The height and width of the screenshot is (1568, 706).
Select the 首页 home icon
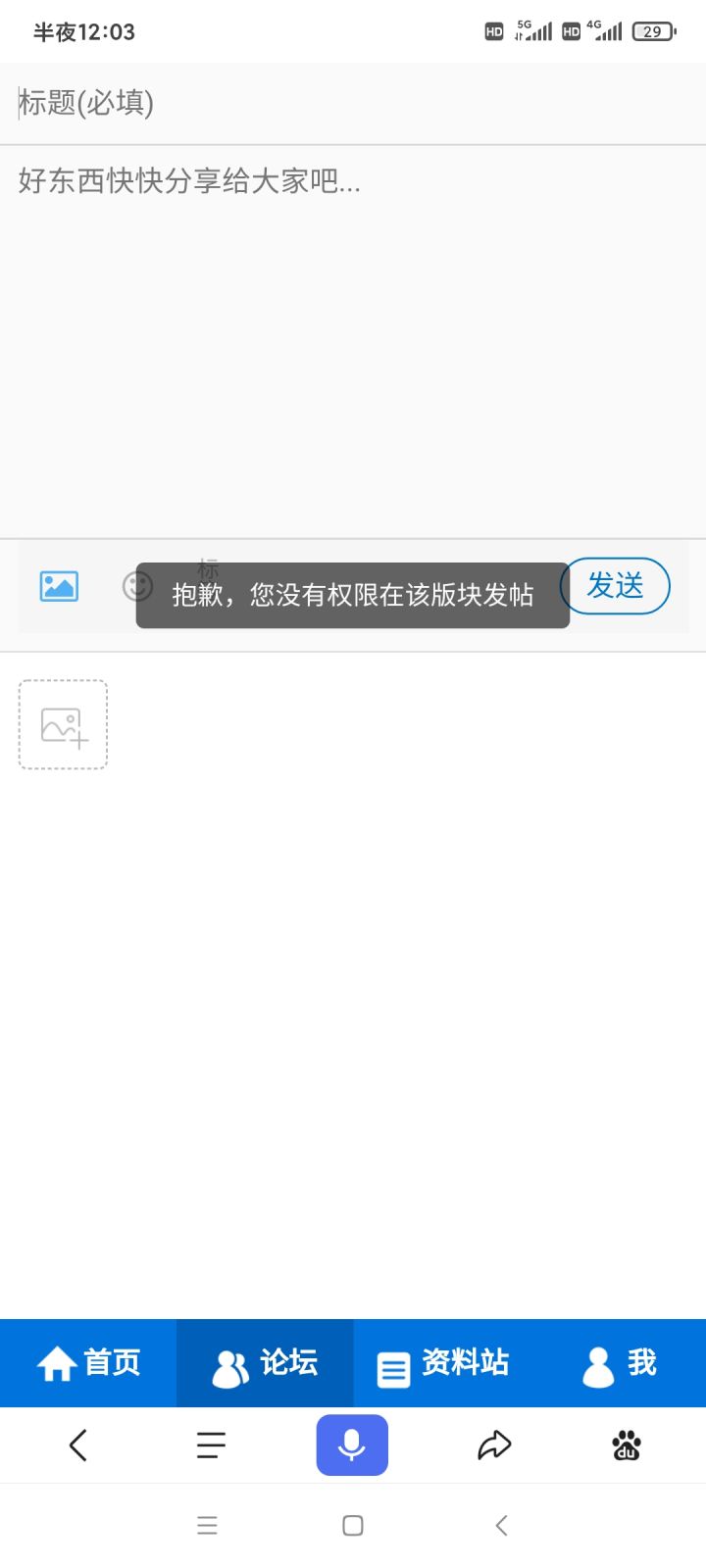pyautogui.click(x=56, y=1362)
